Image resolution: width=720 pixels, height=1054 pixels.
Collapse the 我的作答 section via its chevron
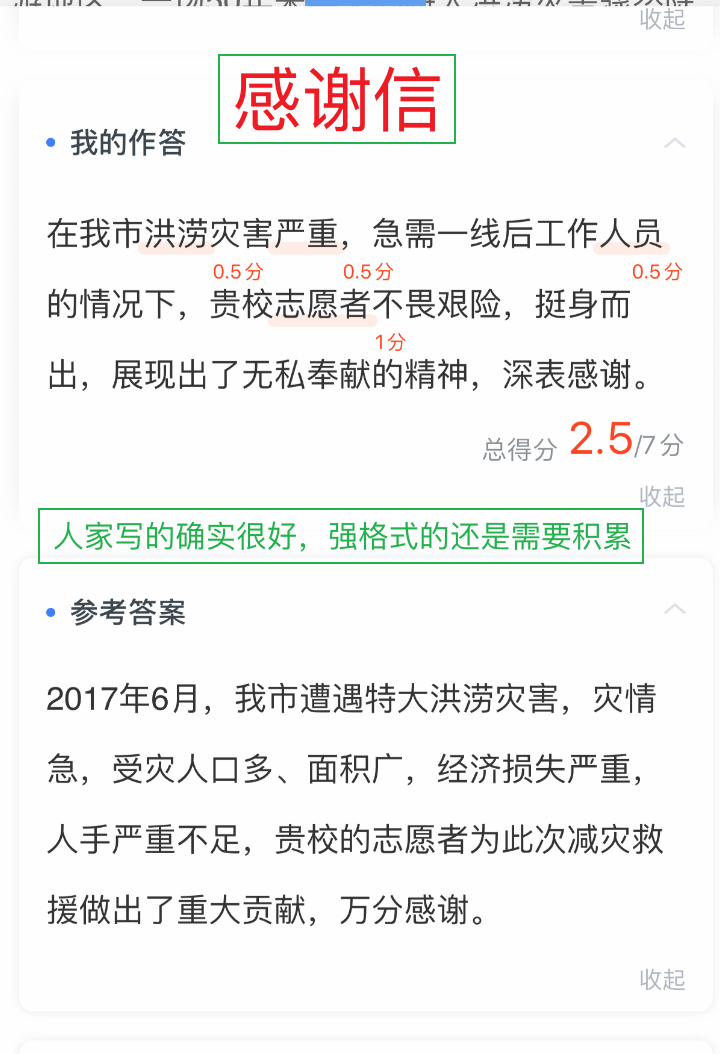tap(675, 143)
